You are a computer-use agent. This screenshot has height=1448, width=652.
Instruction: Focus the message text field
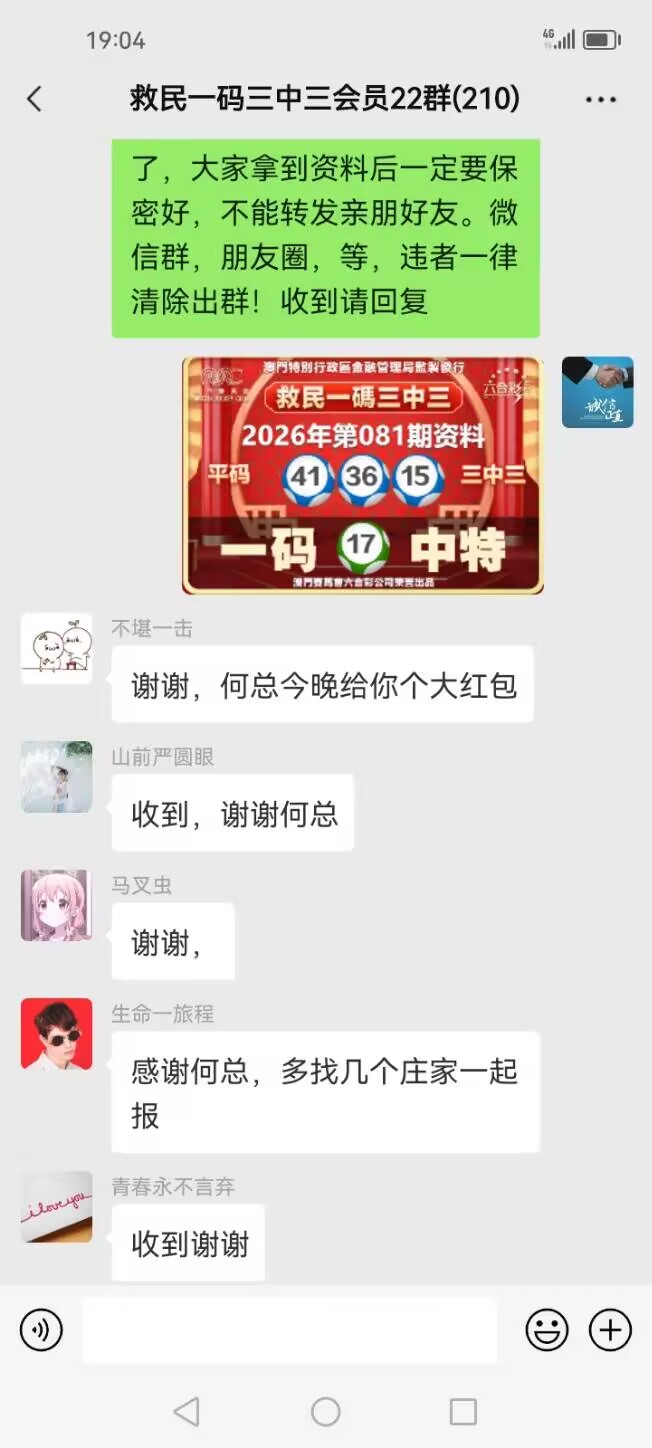point(290,1330)
